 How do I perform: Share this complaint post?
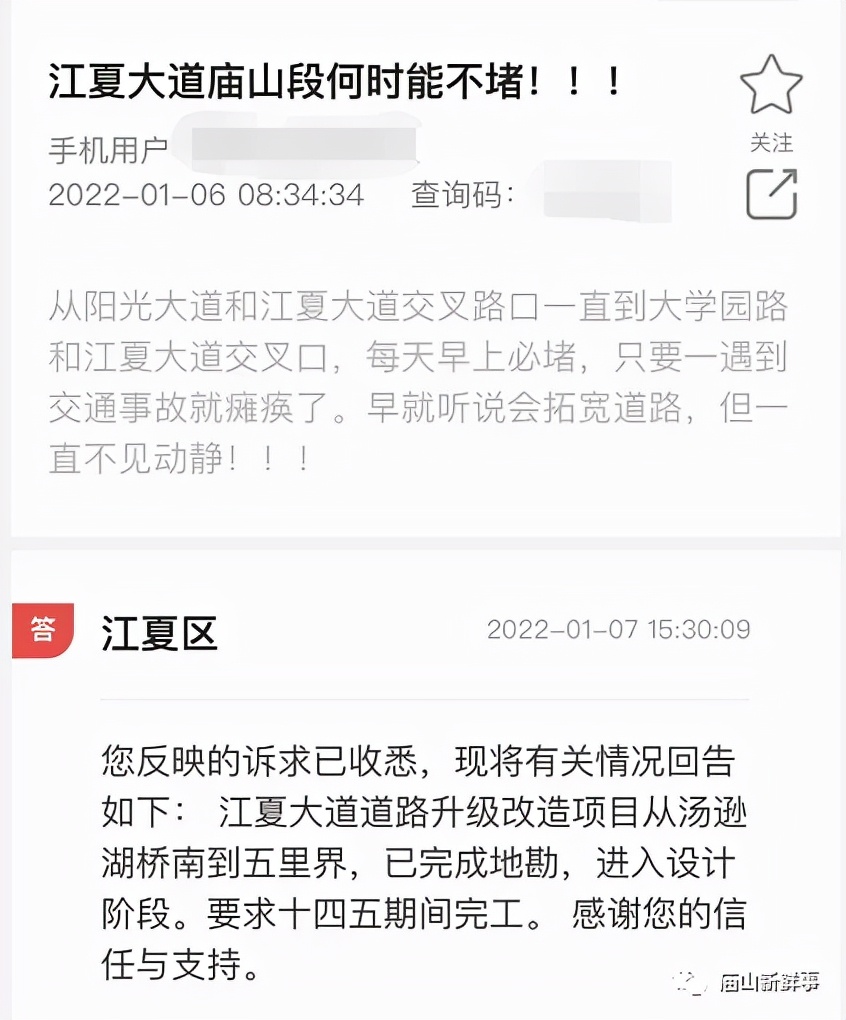point(772,193)
